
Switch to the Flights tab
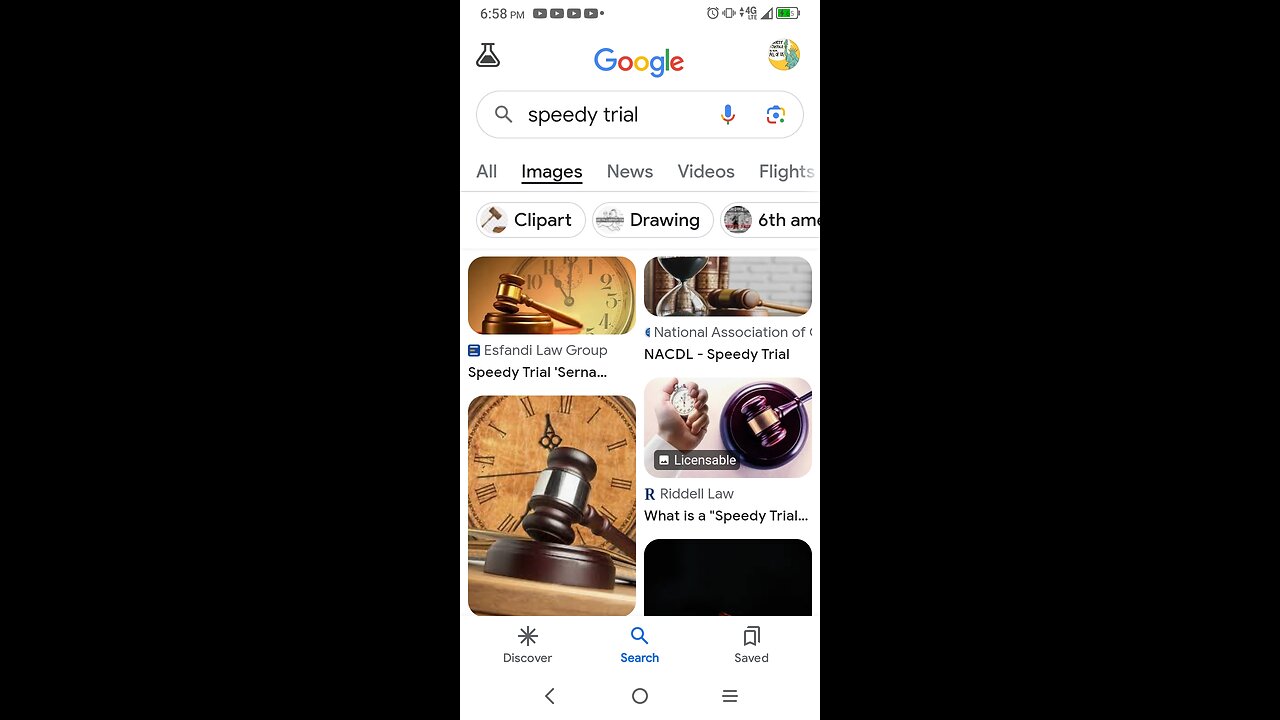[786, 171]
